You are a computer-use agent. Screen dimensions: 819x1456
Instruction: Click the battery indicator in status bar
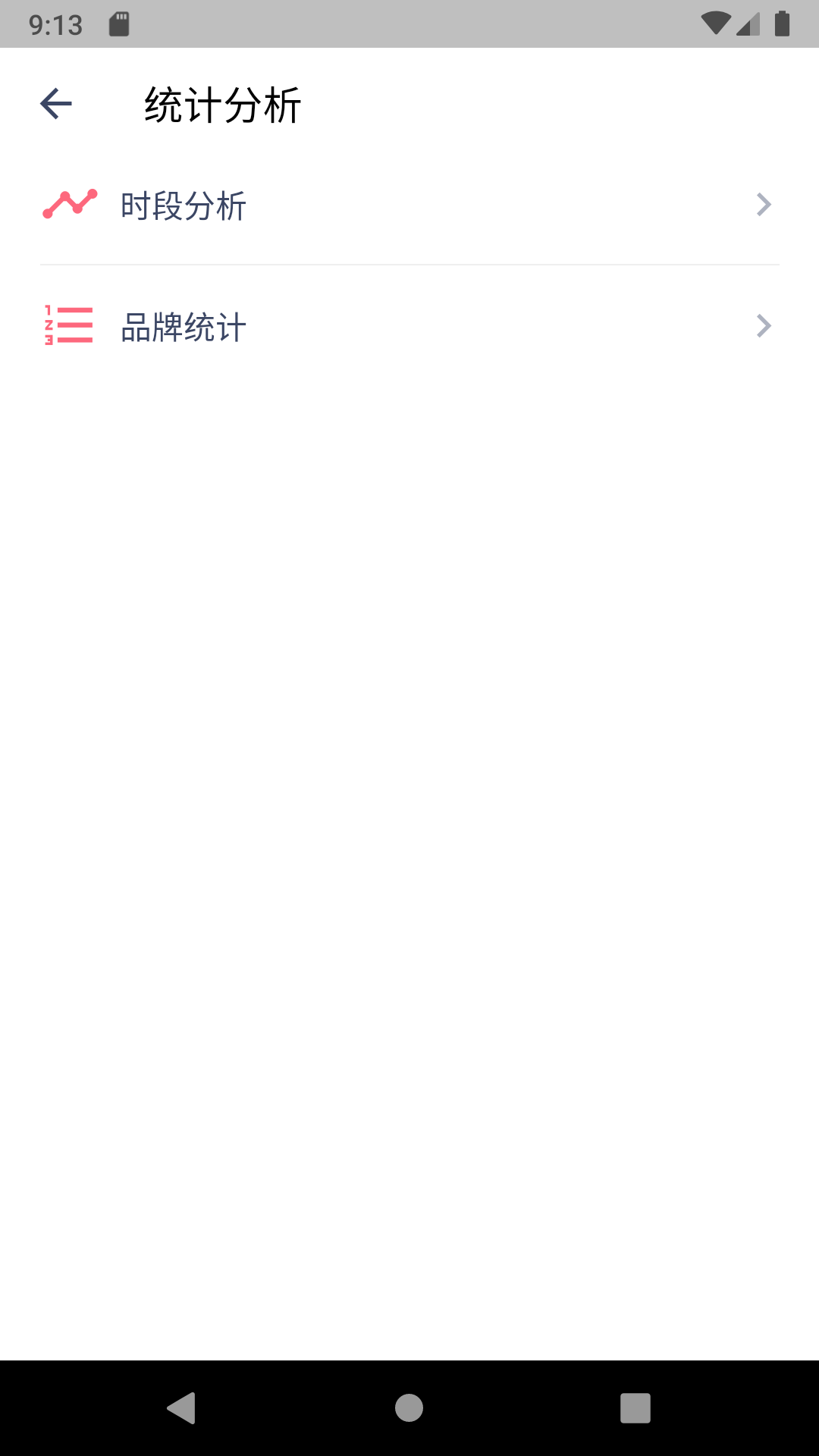pyautogui.click(x=782, y=25)
